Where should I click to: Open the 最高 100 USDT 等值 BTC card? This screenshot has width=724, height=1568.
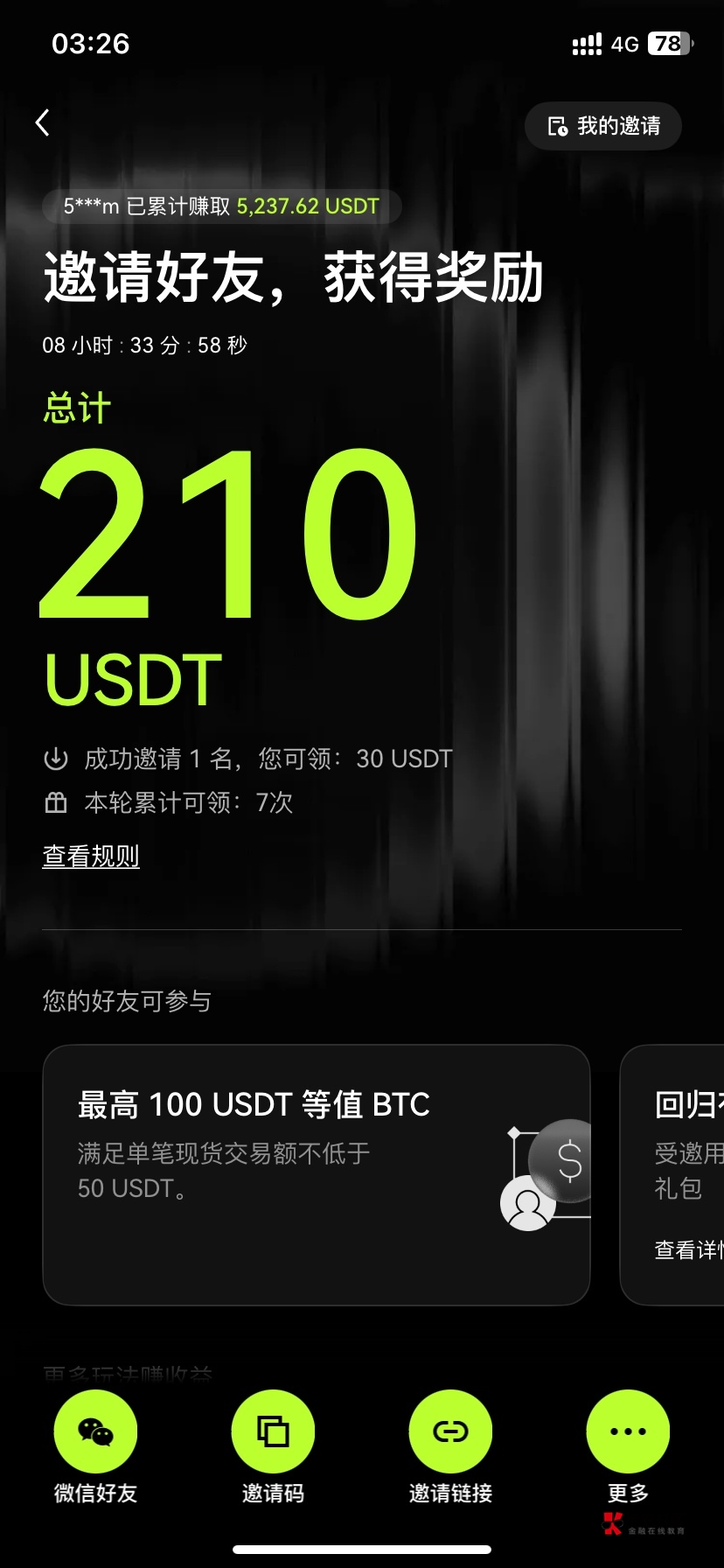pos(316,1174)
